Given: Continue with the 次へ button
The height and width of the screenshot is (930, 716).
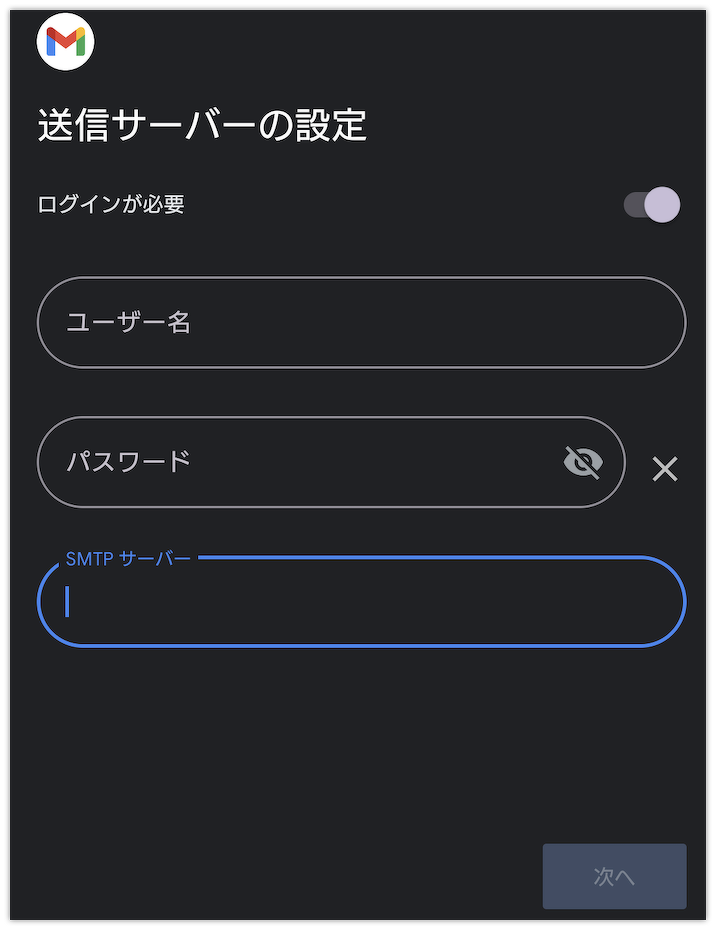Looking at the screenshot, I should (614, 876).
